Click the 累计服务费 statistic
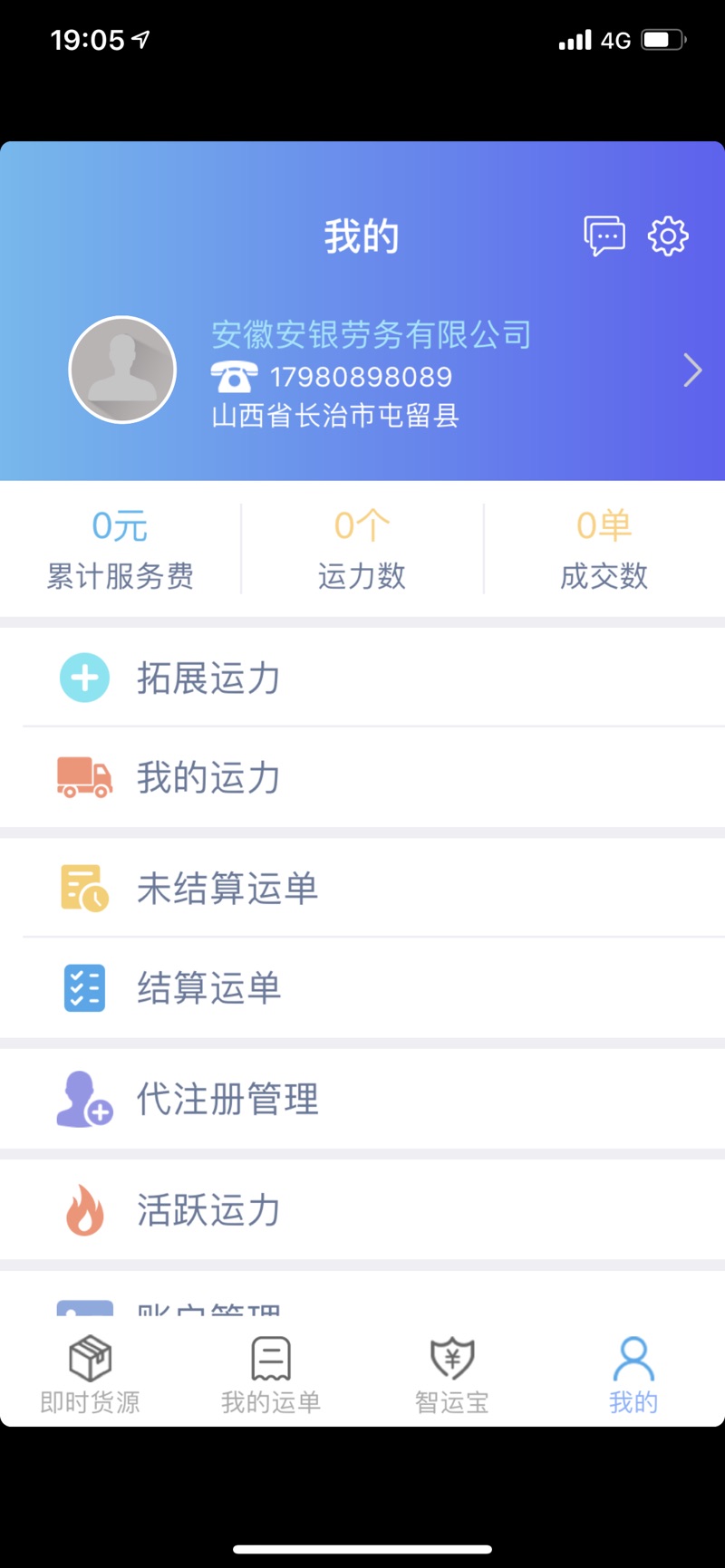Screen dimensions: 725x1568 121,548
